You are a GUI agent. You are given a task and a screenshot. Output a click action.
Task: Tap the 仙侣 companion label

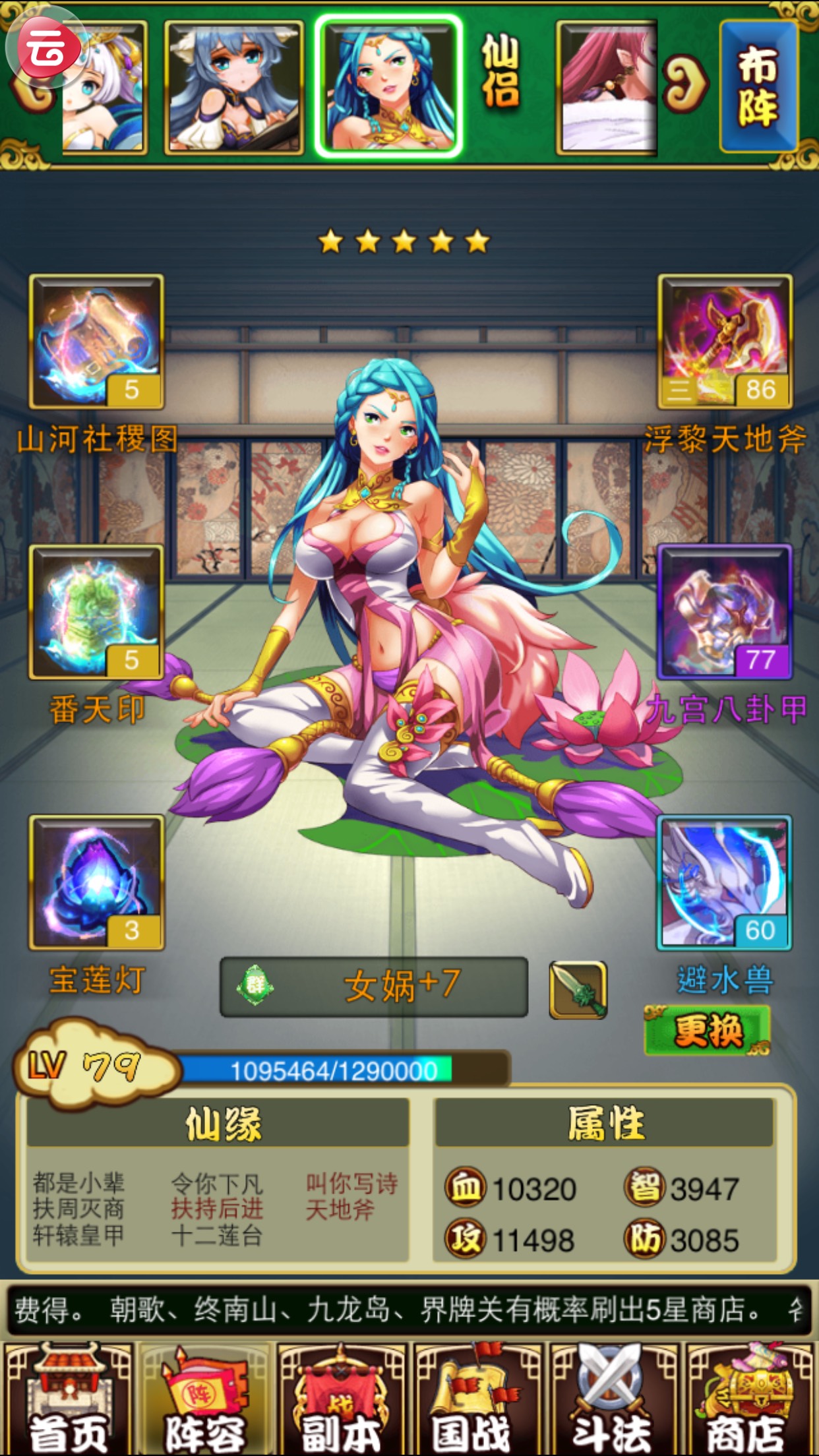(x=501, y=71)
